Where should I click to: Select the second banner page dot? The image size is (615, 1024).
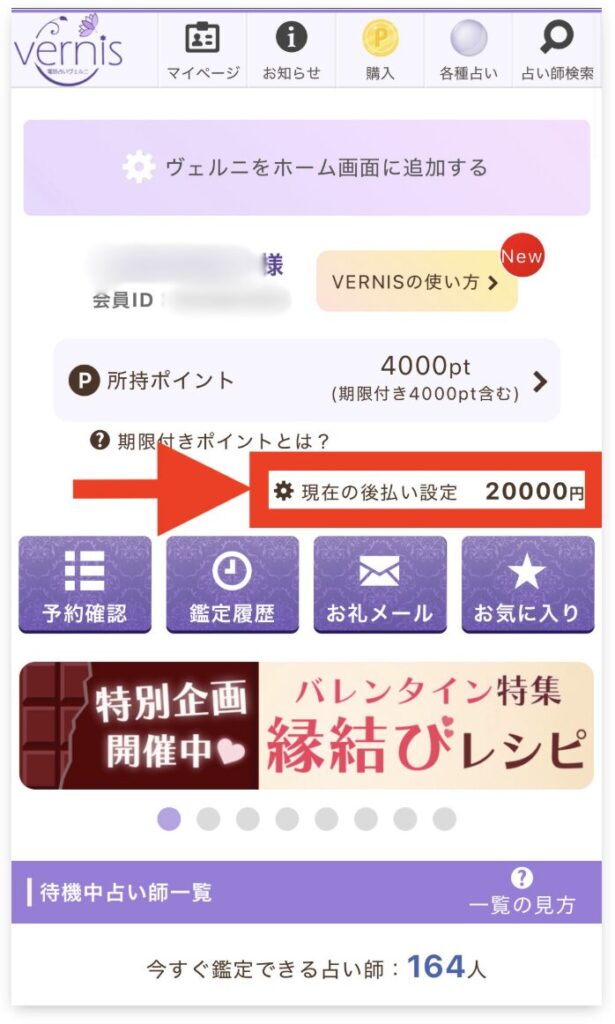208,819
